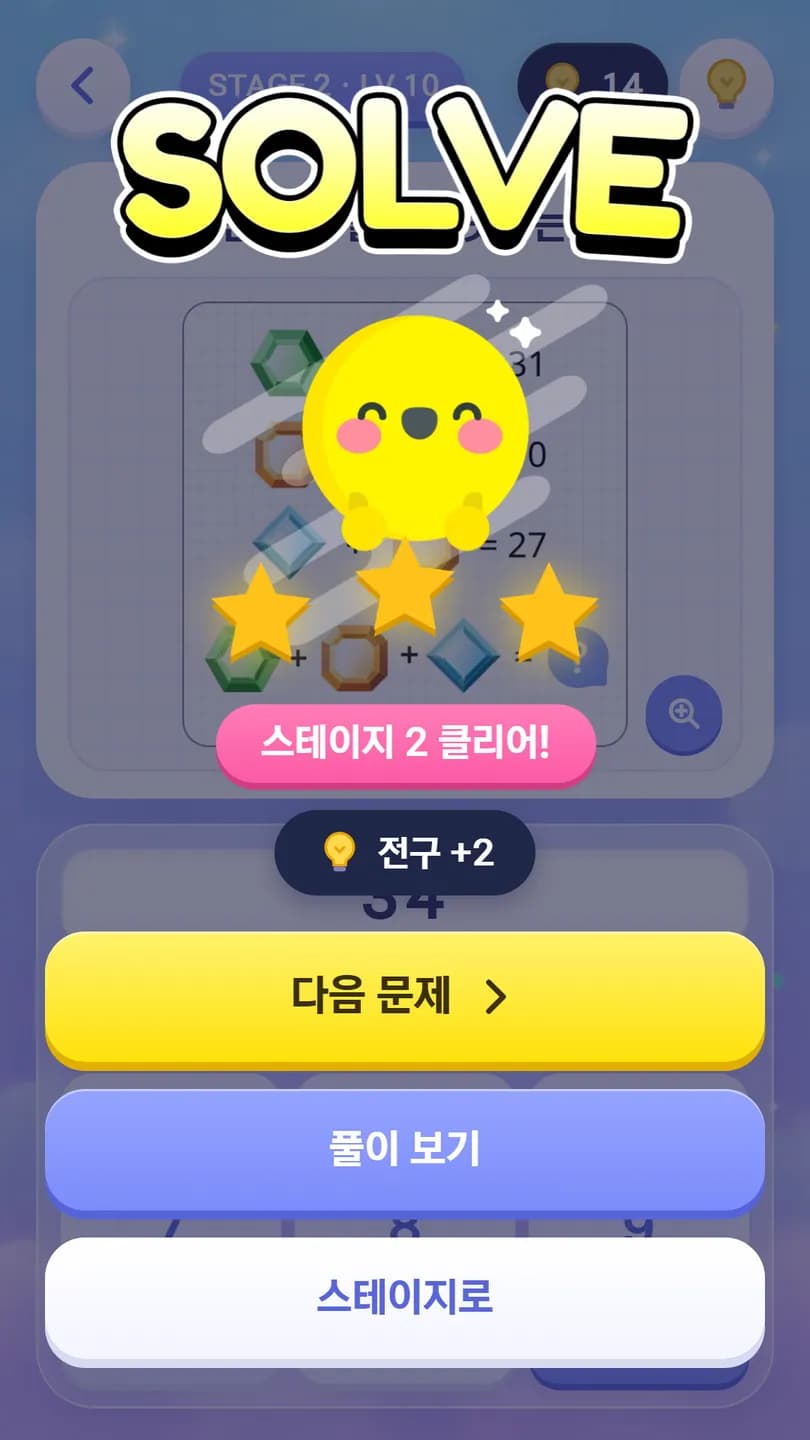Return to stage list via 스테이지로

pyautogui.click(x=405, y=1300)
